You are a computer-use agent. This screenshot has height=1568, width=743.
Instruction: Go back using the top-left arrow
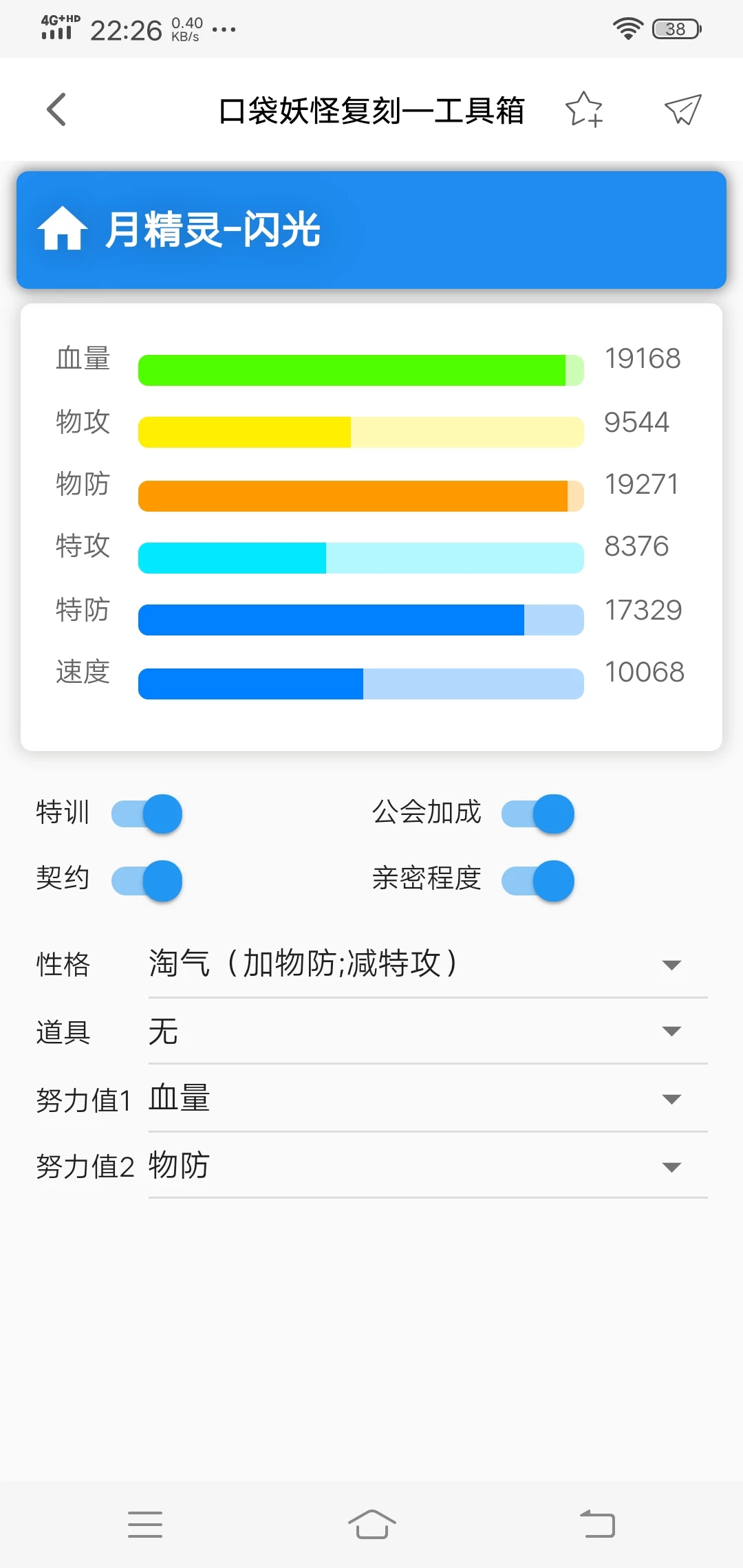click(x=56, y=110)
